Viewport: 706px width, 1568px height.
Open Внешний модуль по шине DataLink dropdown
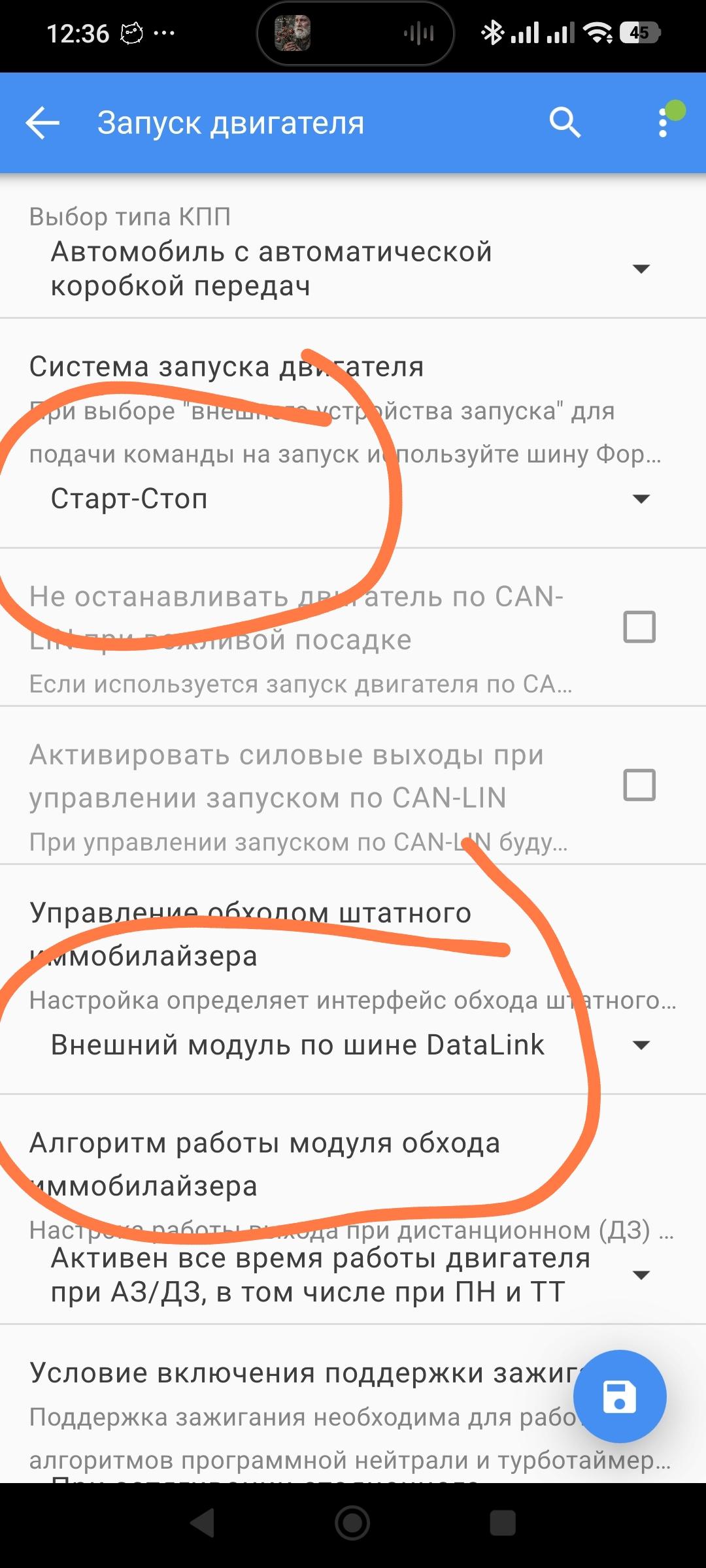(x=641, y=1045)
